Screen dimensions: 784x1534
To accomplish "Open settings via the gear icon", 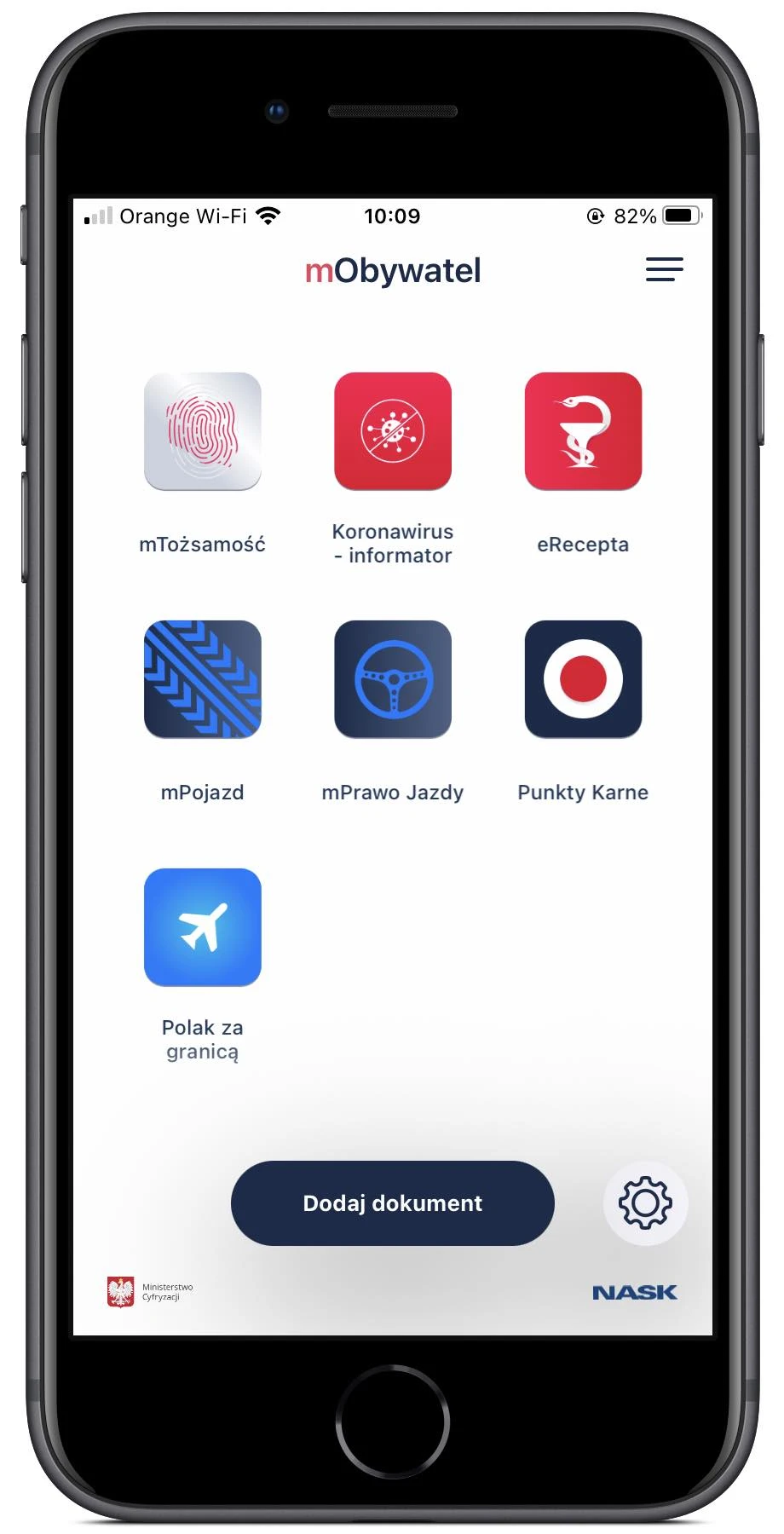I will (x=645, y=1203).
